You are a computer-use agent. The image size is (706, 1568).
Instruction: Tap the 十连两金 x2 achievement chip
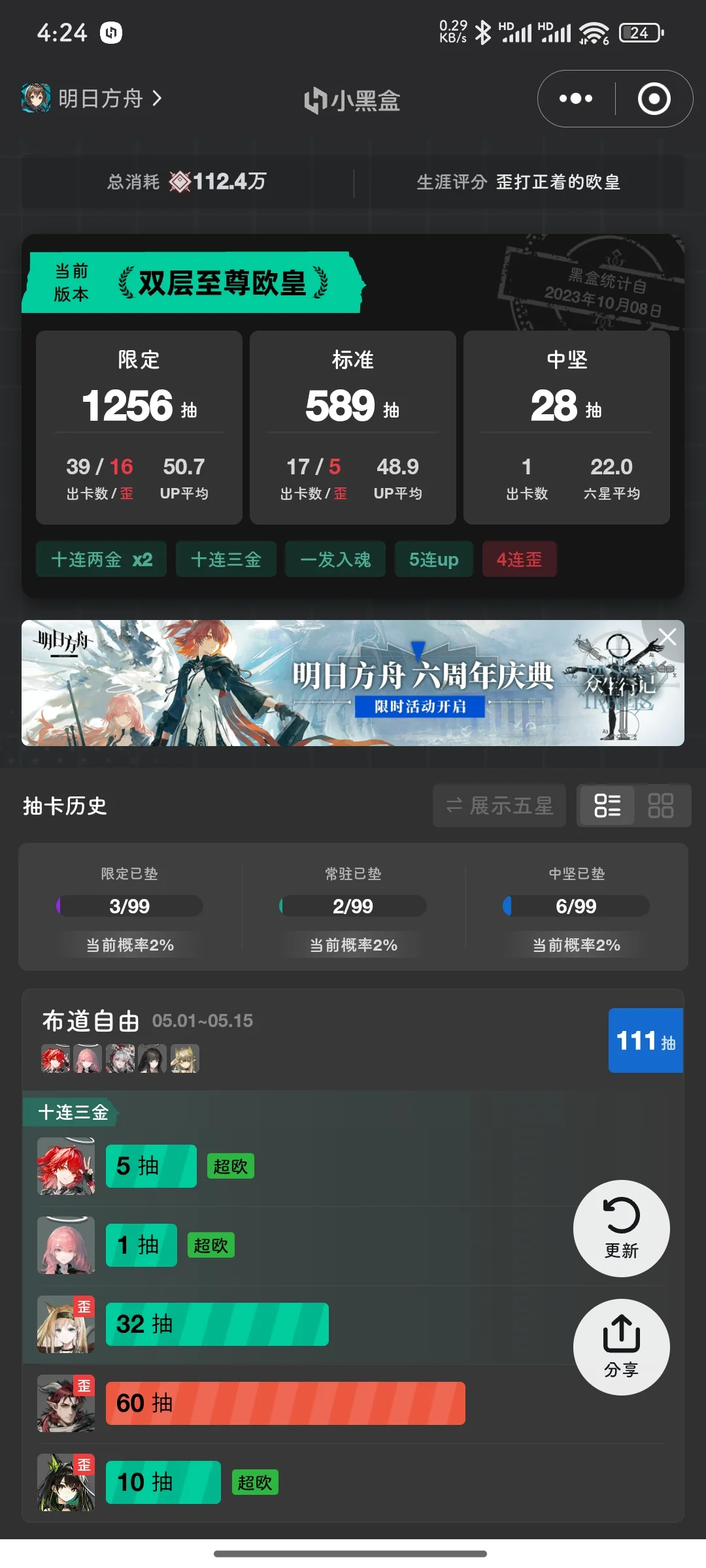point(101,559)
